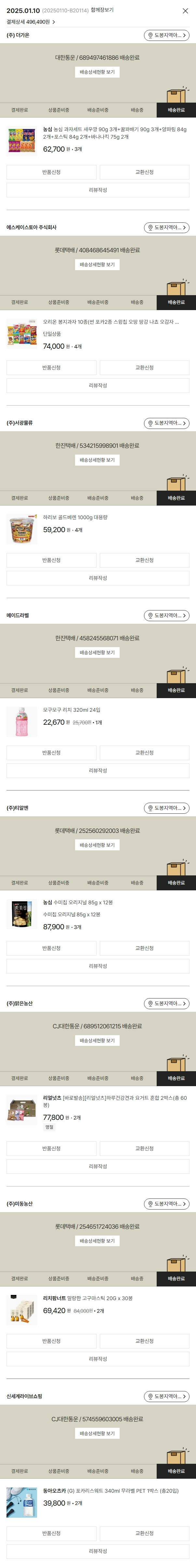Request 교환신청 for the 농심 과자세트 order
196x1568 pixels.
(144, 172)
